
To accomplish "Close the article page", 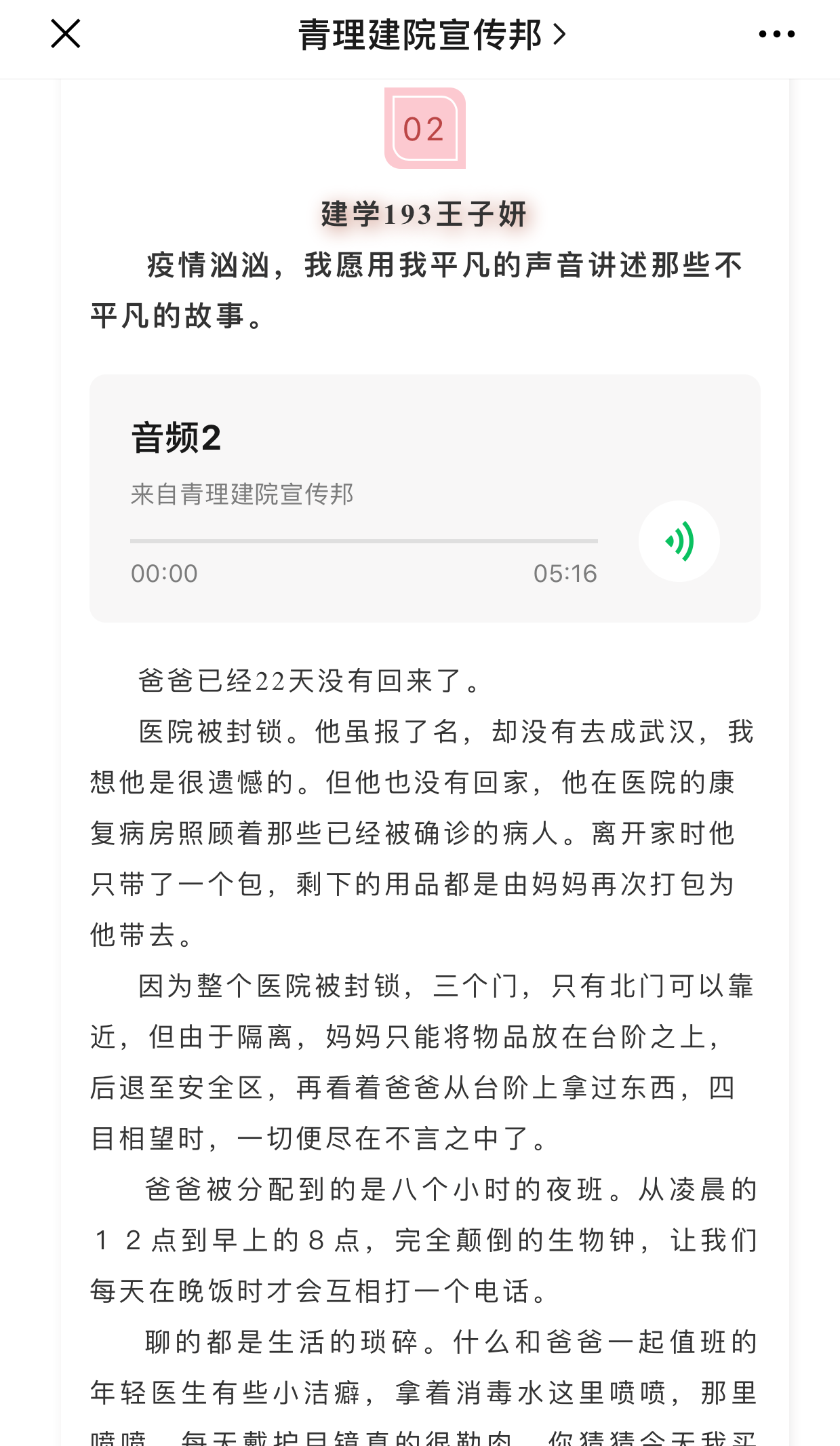I will [66, 34].
